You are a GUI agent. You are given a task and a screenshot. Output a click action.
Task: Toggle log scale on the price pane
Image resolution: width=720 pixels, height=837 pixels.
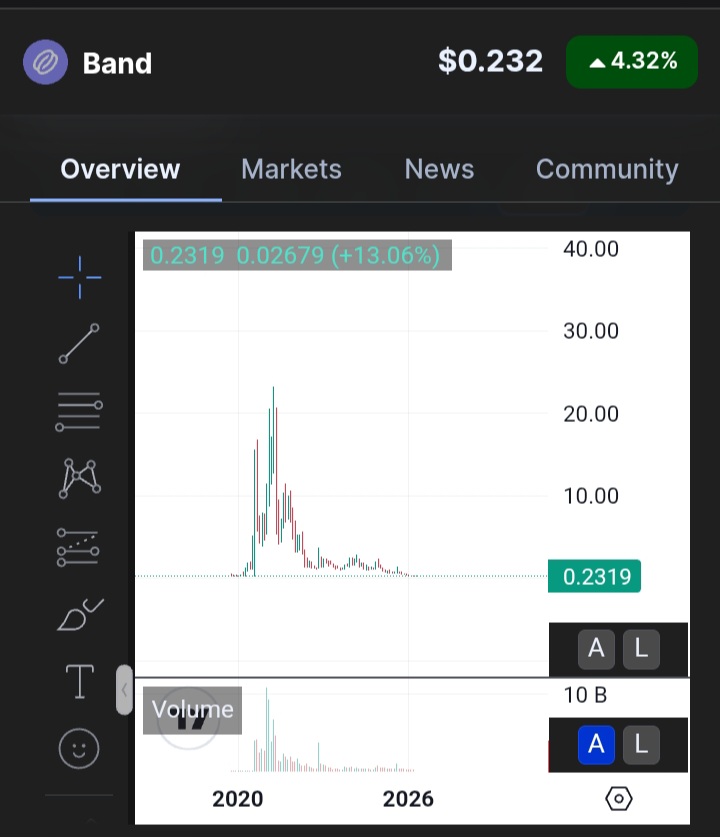click(x=641, y=649)
